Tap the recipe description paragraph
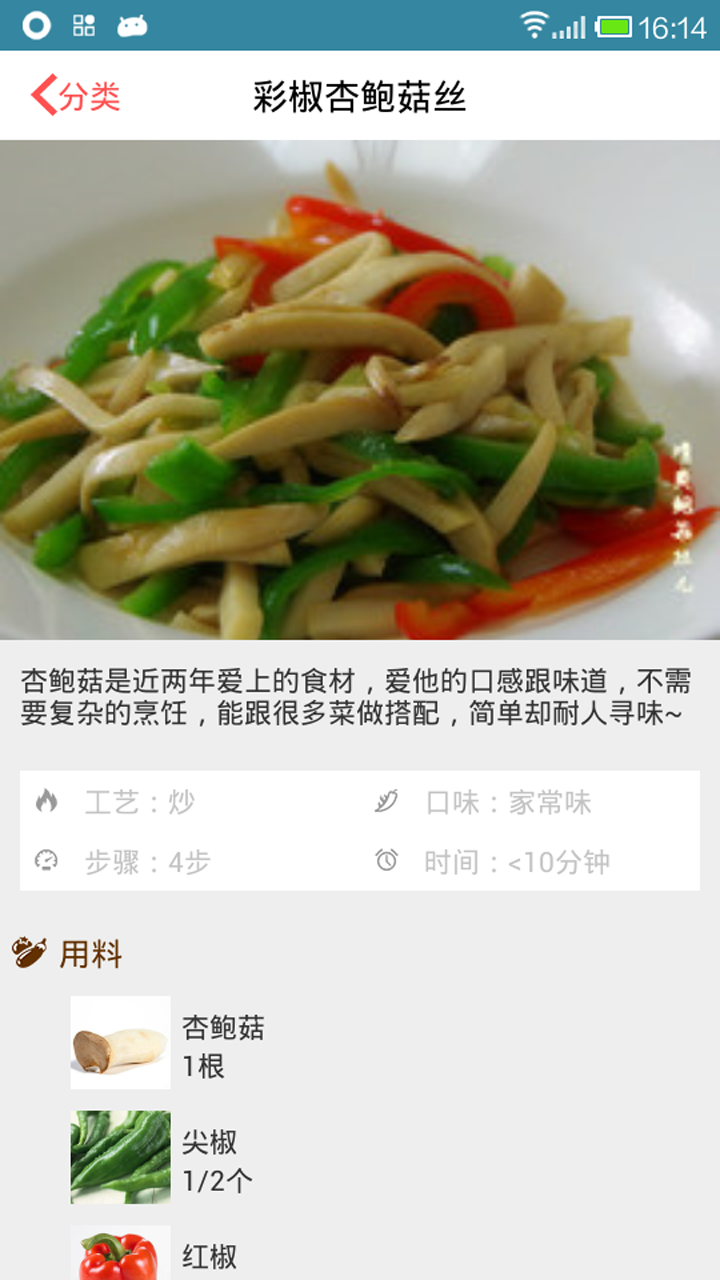 (x=360, y=700)
